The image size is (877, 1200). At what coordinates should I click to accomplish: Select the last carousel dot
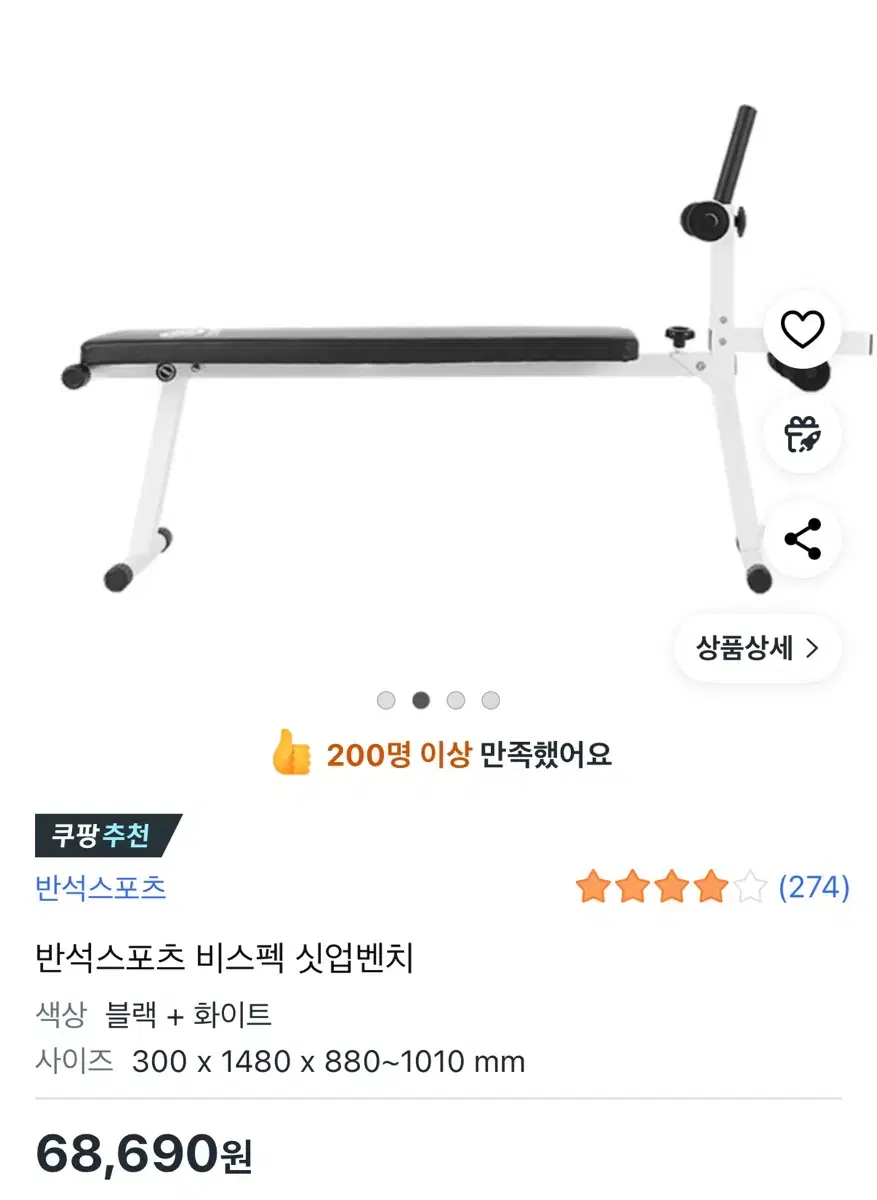pos(492,699)
